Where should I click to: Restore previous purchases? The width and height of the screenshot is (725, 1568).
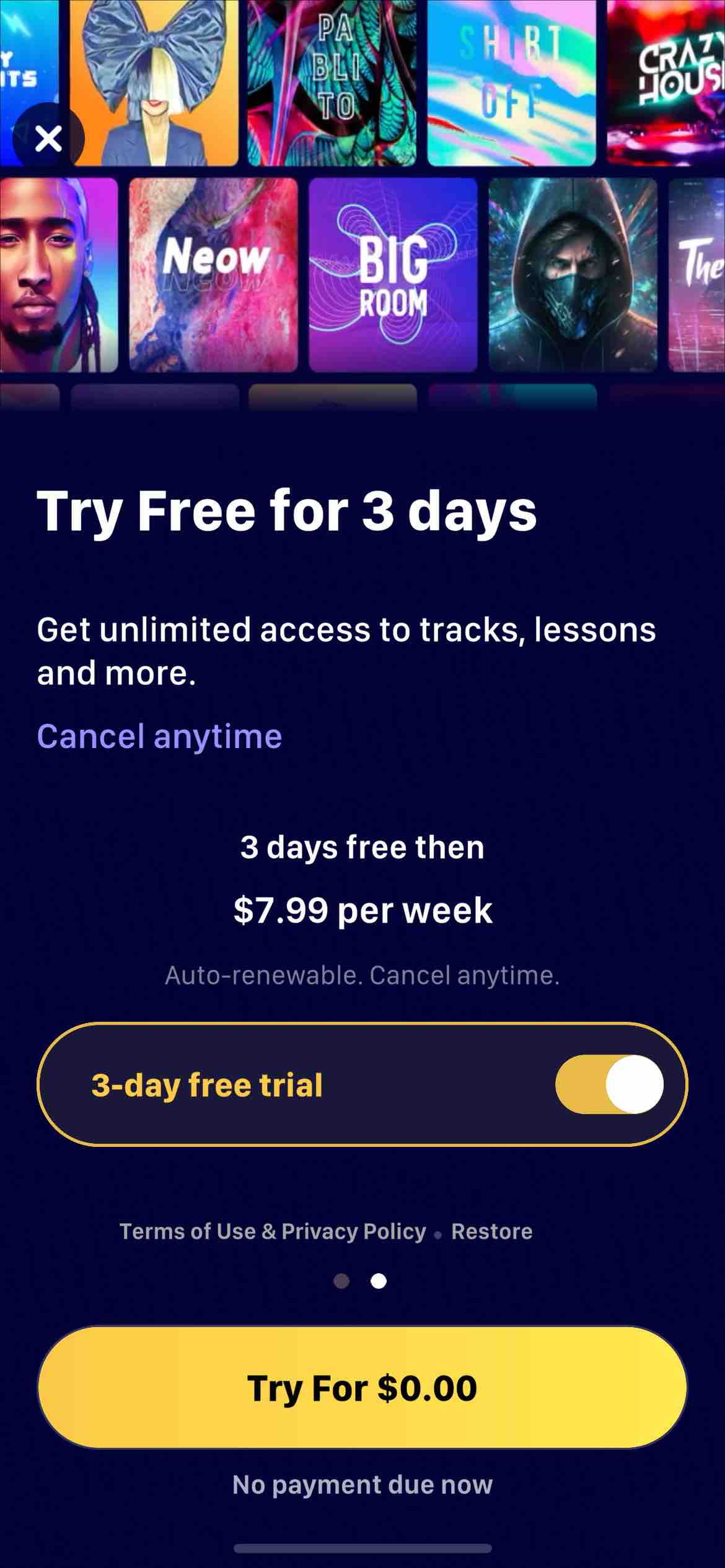tap(491, 1231)
